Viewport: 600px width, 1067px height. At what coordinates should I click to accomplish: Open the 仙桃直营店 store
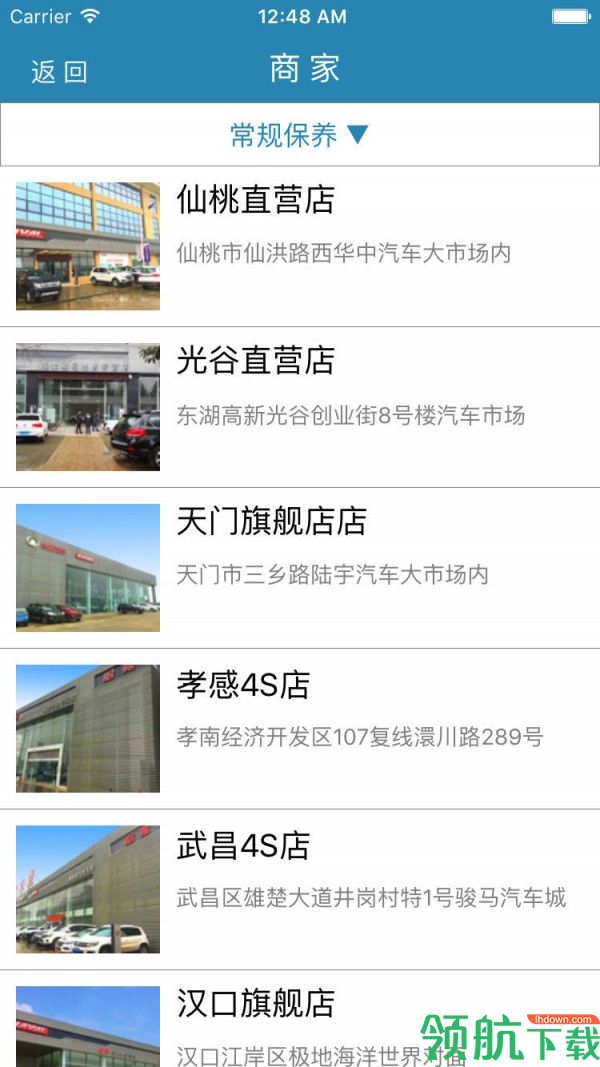(x=300, y=246)
